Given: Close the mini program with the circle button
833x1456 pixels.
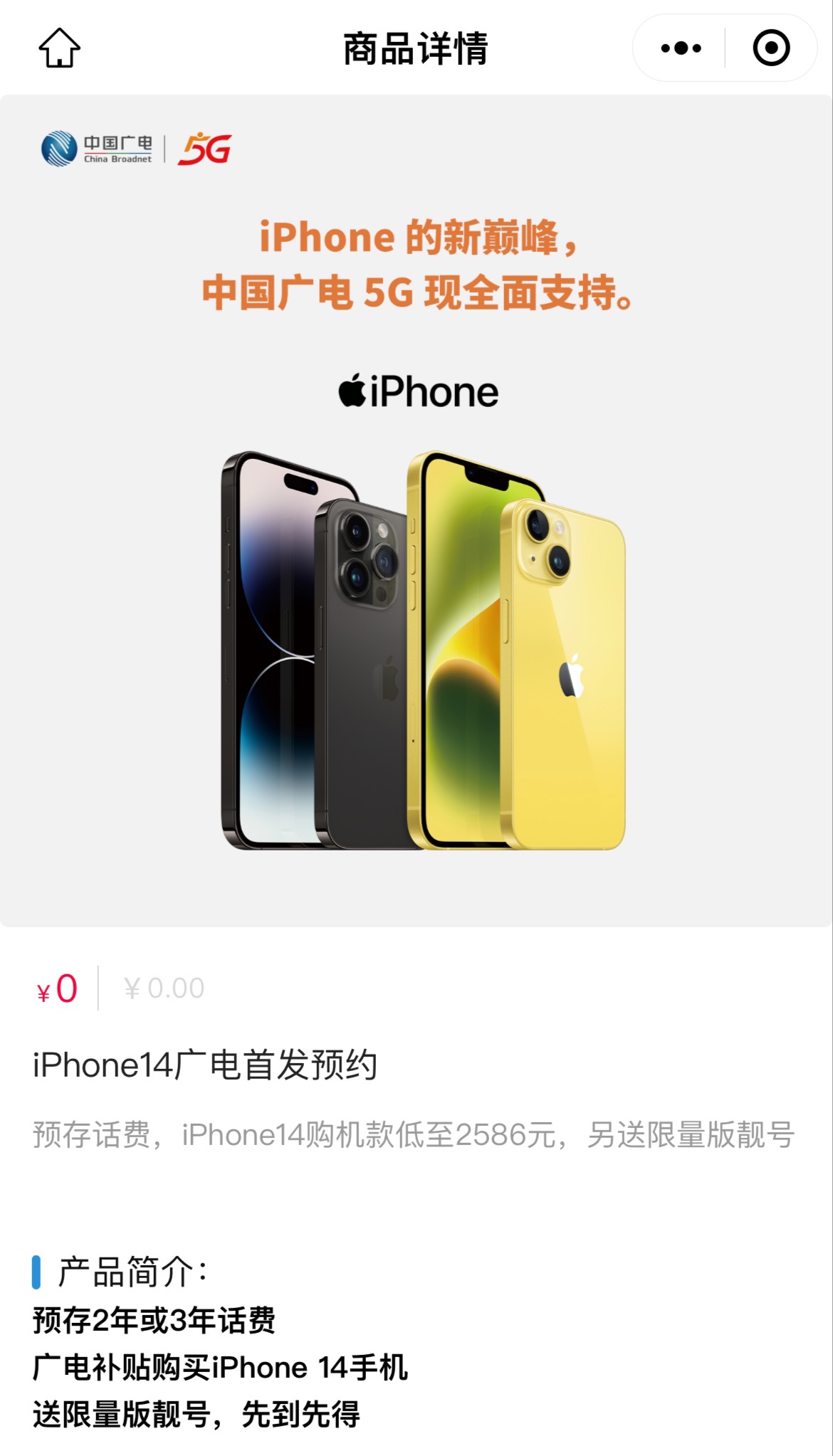Looking at the screenshot, I should [771, 48].
